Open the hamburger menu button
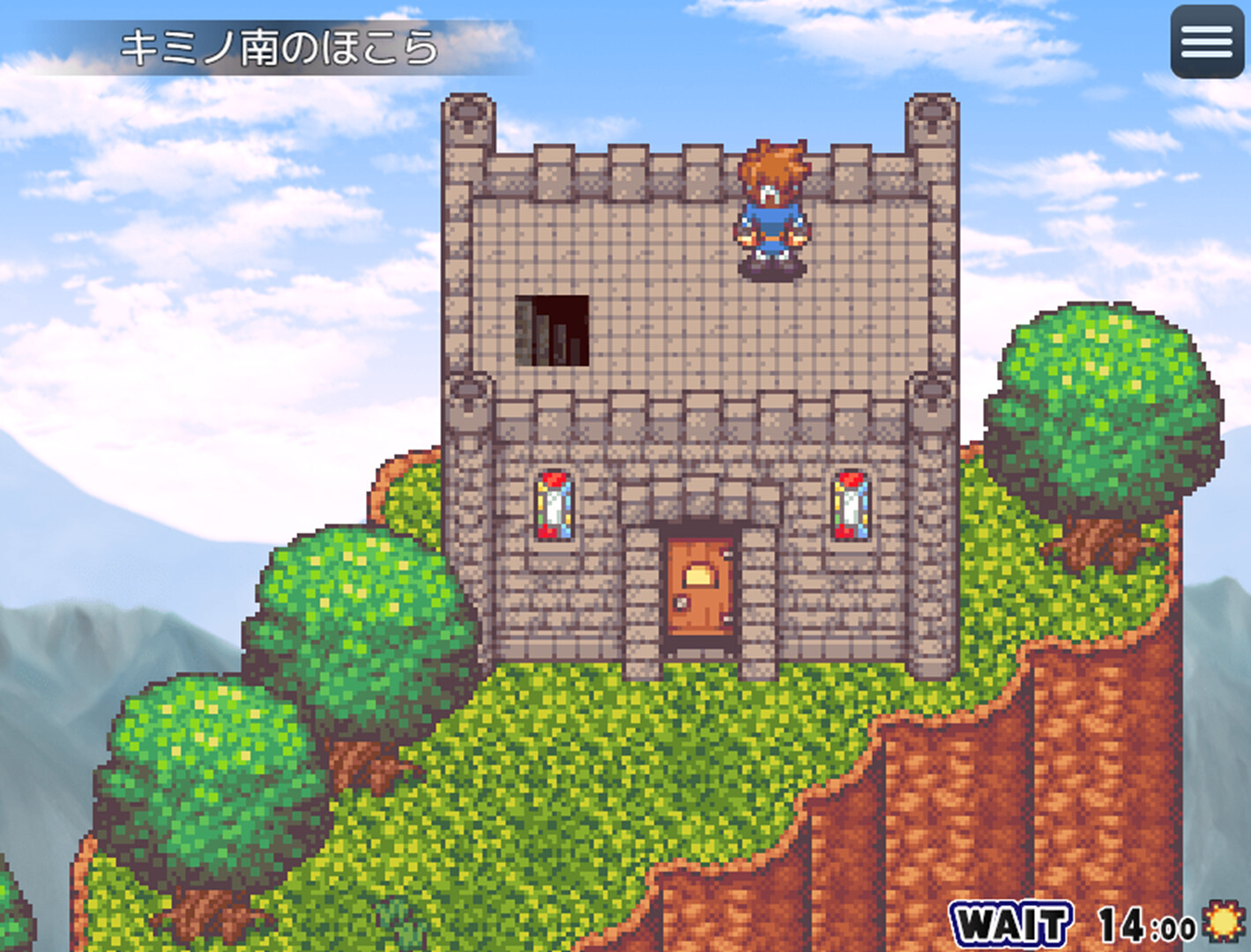1251x952 pixels. [x=1206, y=41]
